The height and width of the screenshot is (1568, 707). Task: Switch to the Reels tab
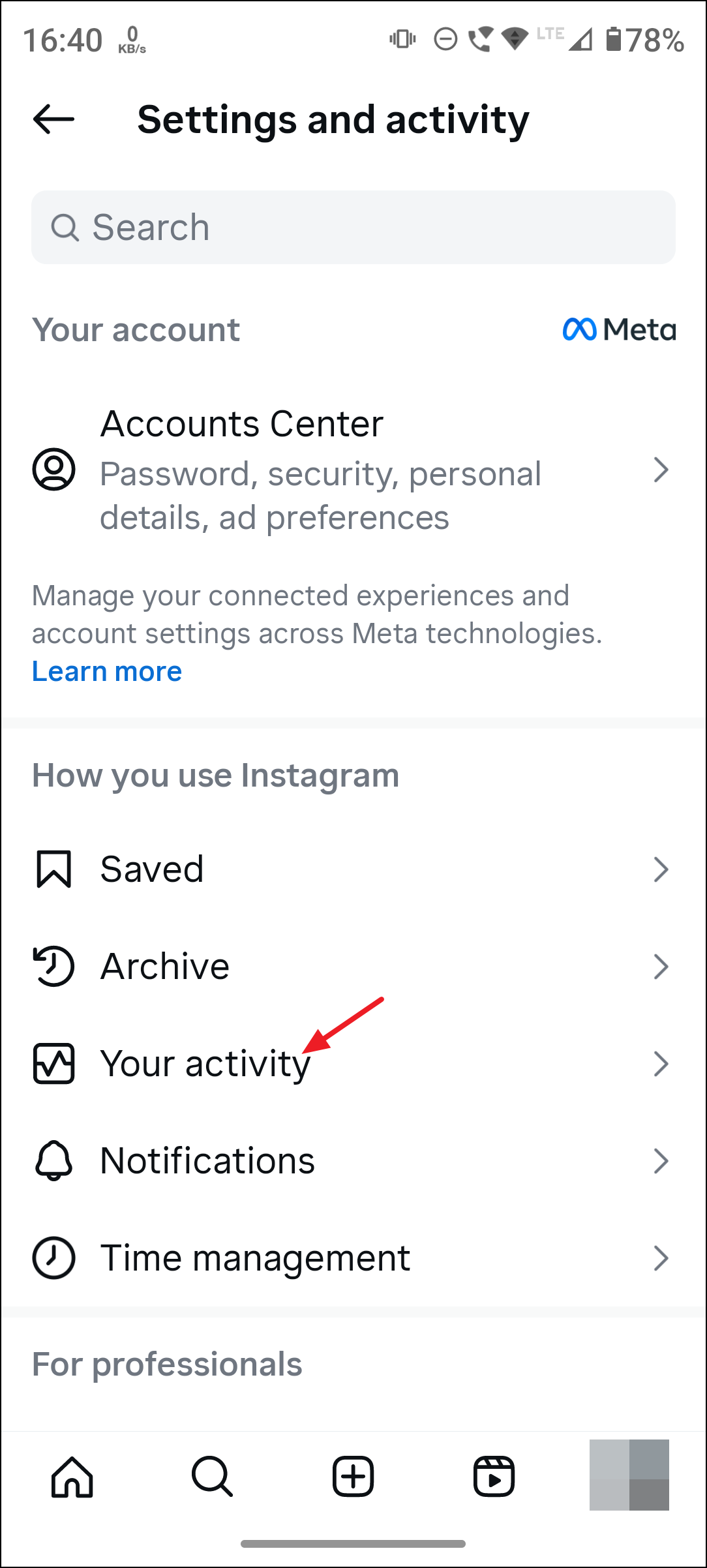[x=494, y=1476]
